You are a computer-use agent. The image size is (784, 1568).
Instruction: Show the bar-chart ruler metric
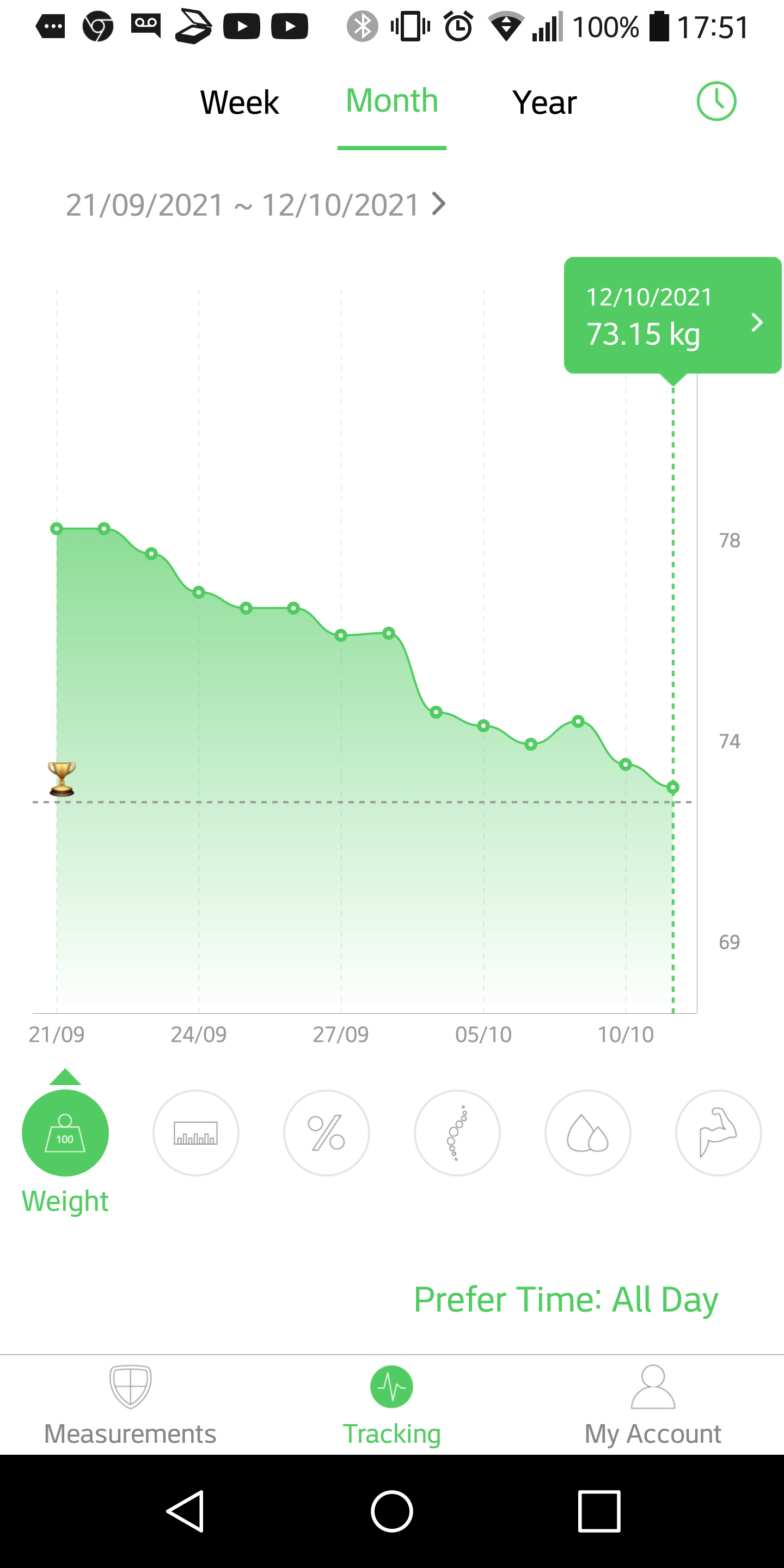[195, 1133]
